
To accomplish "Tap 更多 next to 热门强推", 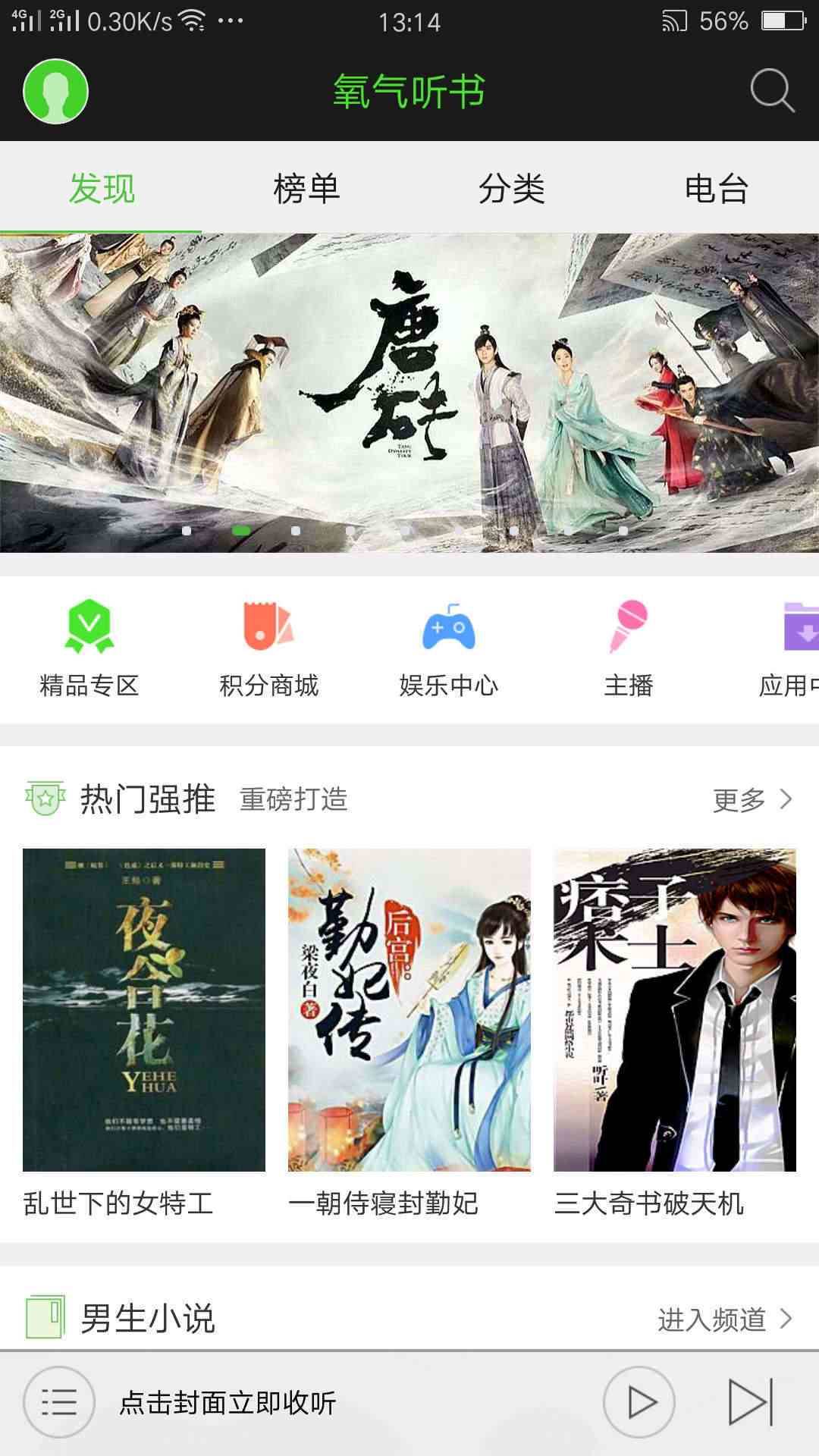I will (x=751, y=799).
